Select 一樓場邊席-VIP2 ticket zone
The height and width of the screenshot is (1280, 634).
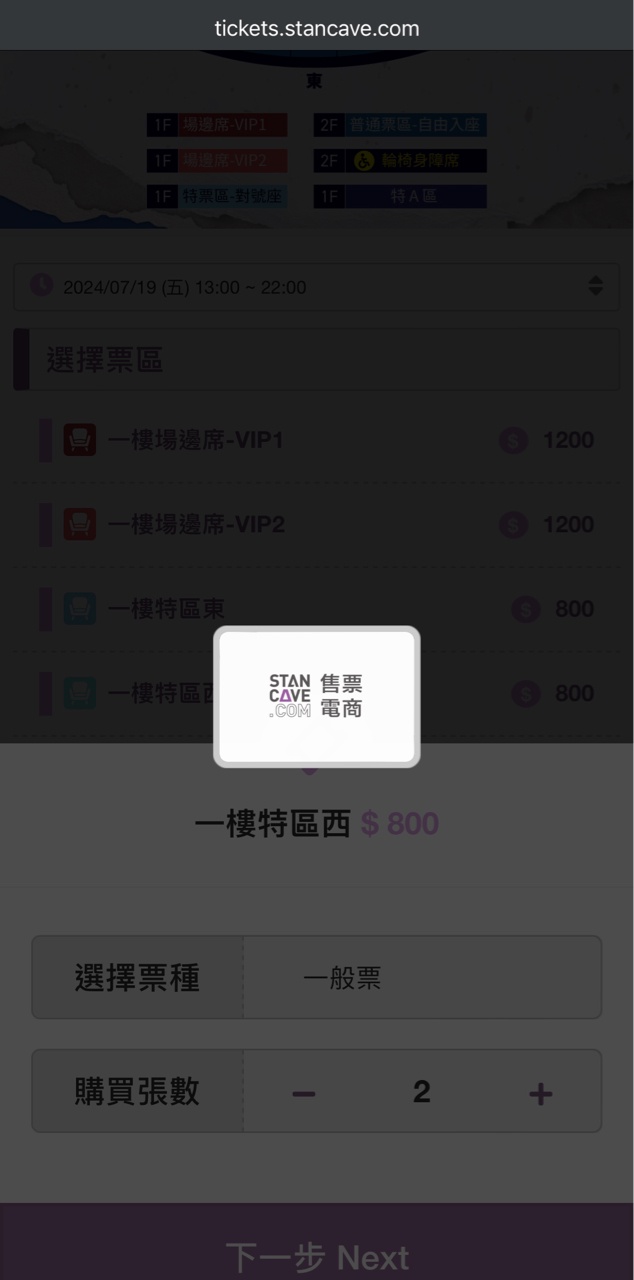tap(316, 524)
